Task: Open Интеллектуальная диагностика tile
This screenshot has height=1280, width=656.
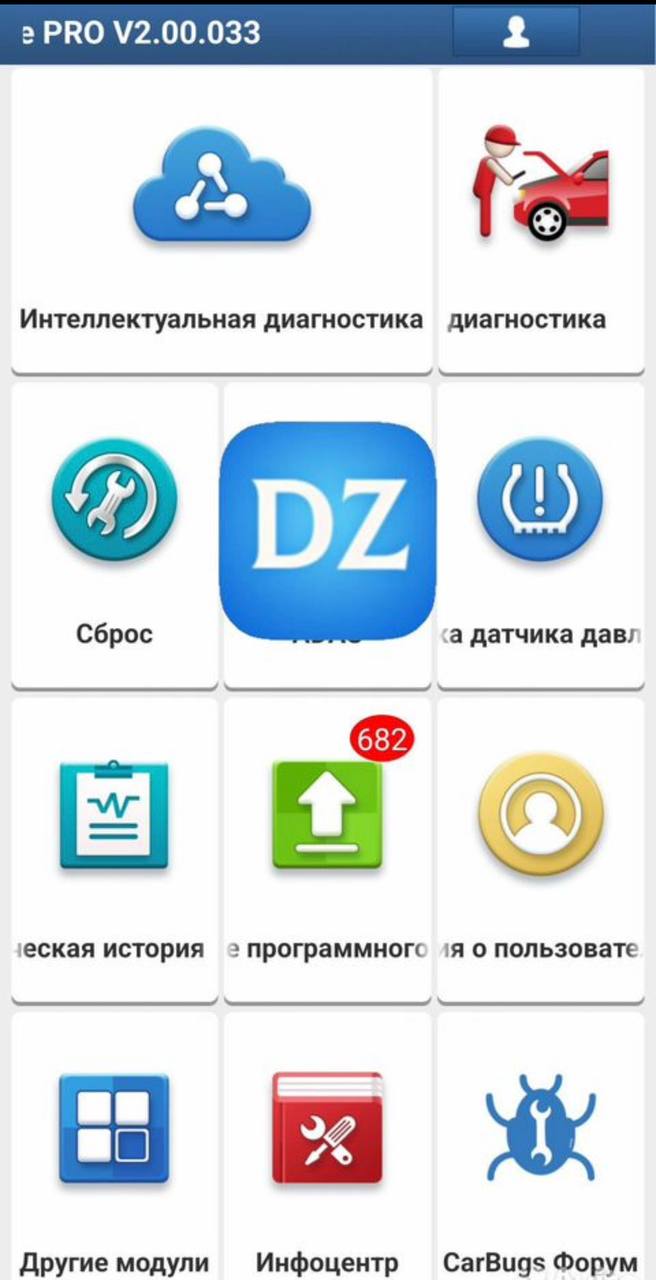Action: tap(221, 221)
